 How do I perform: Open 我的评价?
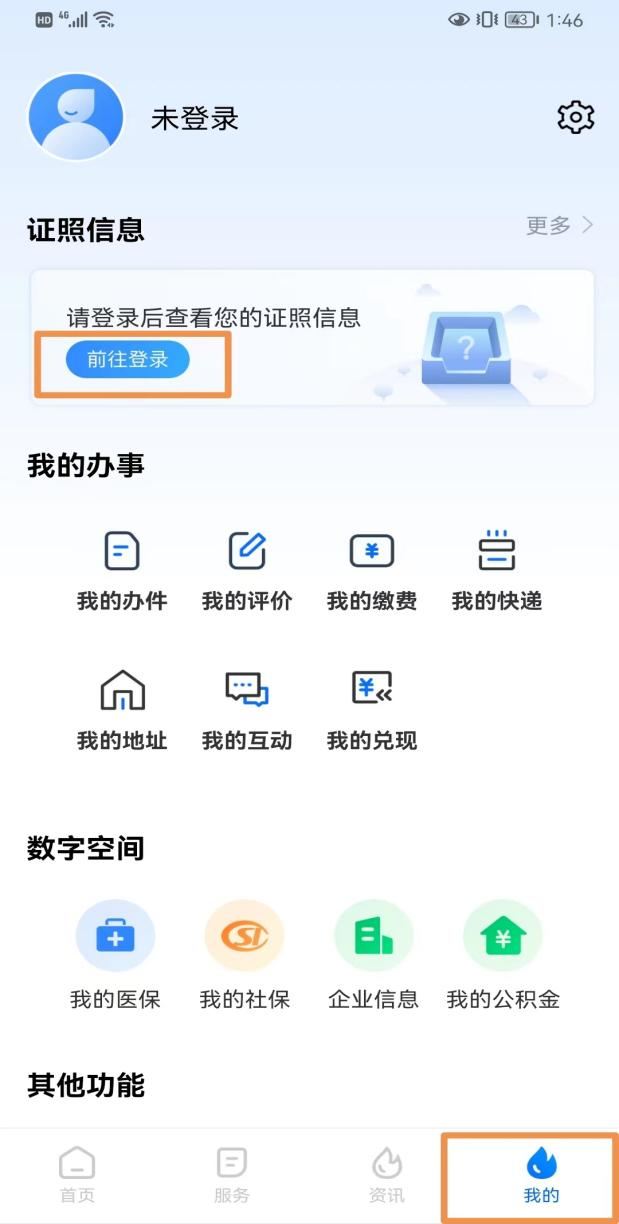(x=247, y=570)
